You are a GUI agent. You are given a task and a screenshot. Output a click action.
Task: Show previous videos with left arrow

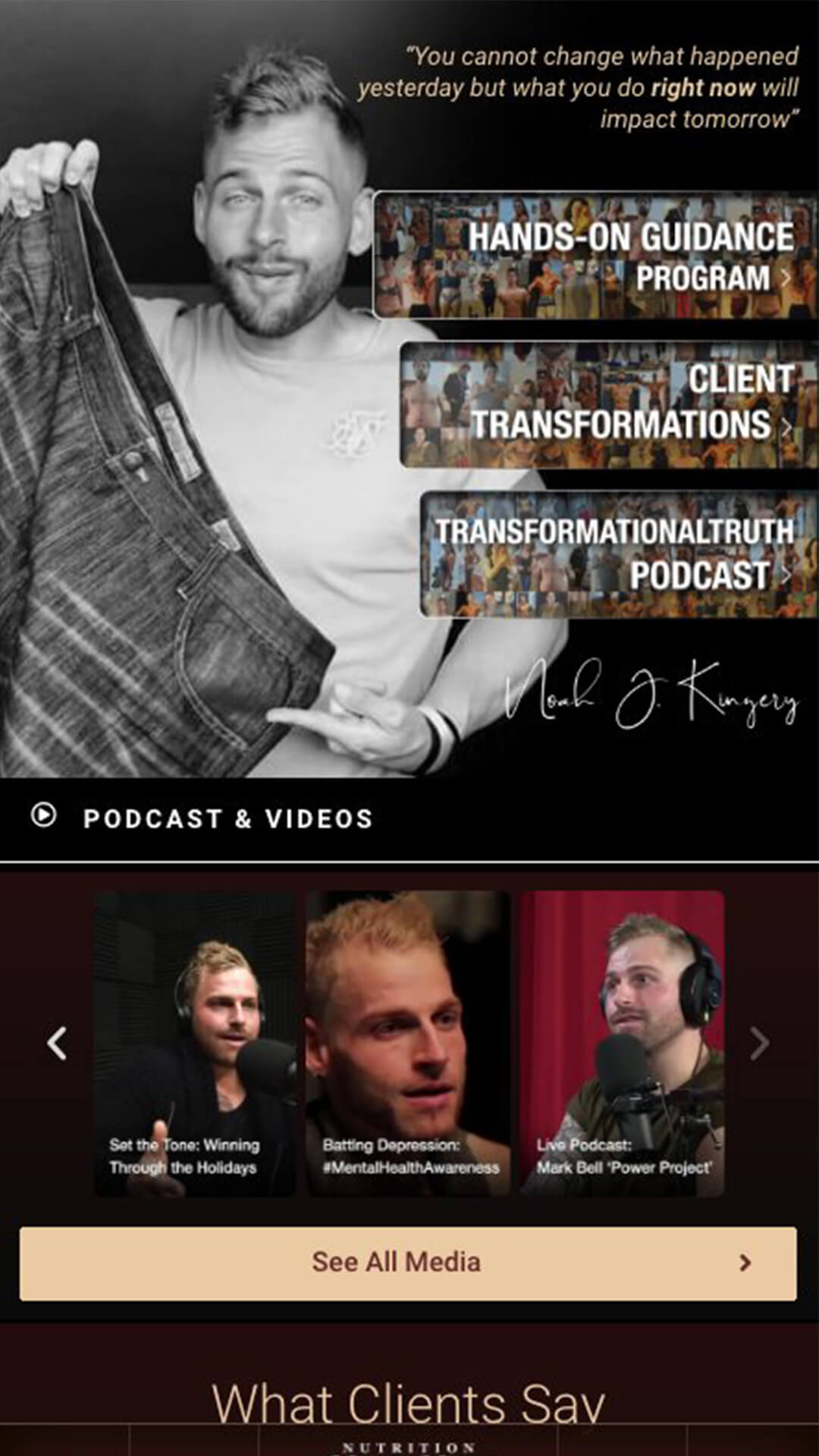57,1043
